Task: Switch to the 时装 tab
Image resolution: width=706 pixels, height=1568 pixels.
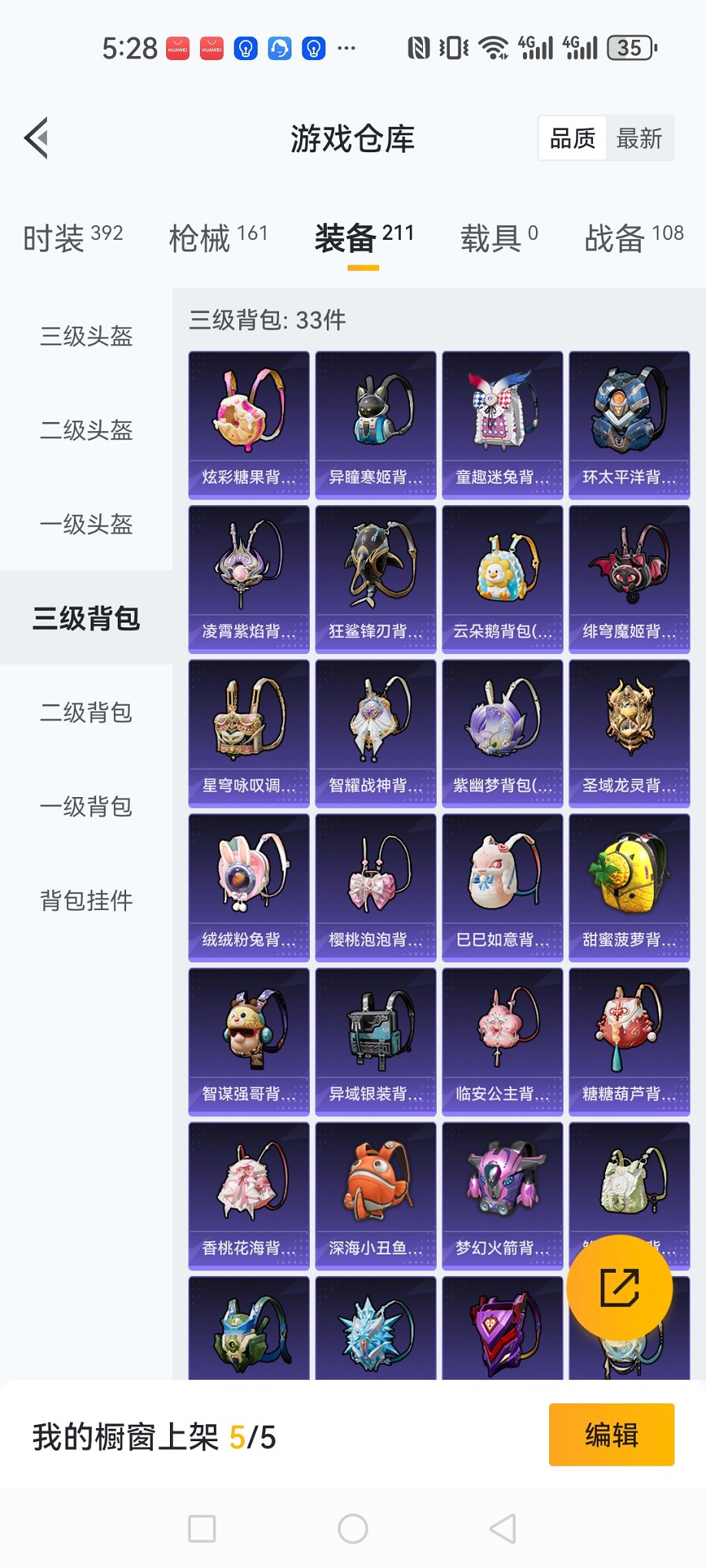Action: tap(73, 238)
